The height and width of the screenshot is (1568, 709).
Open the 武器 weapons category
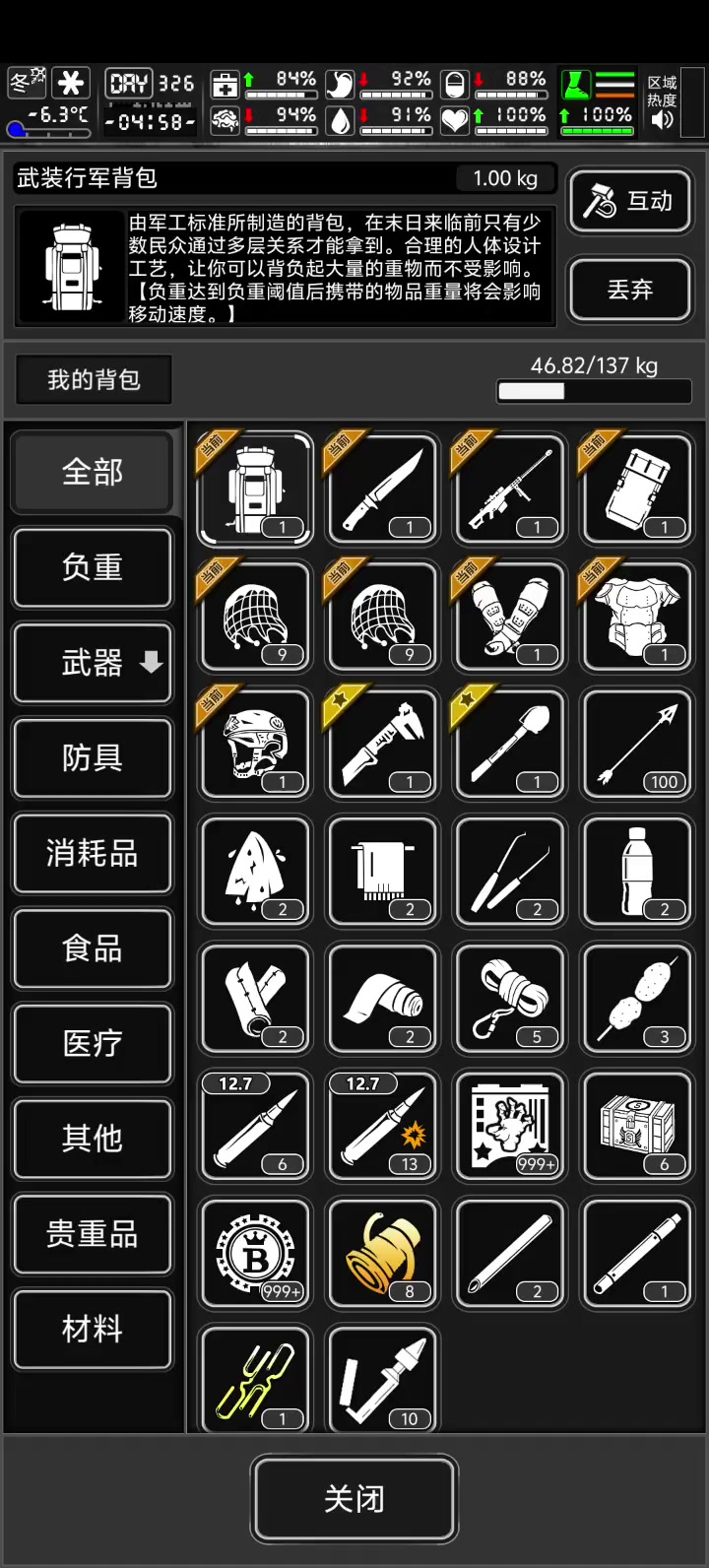[93, 663]
